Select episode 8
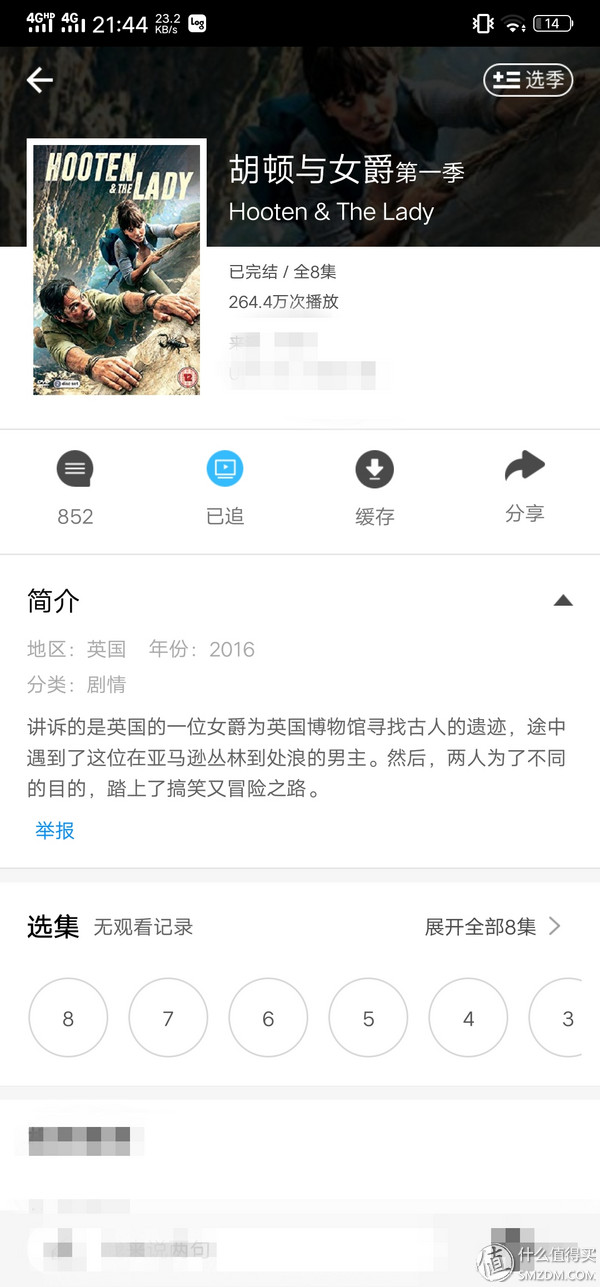The width and height of the screenshot is (600, 1287). pos(68,1018)
